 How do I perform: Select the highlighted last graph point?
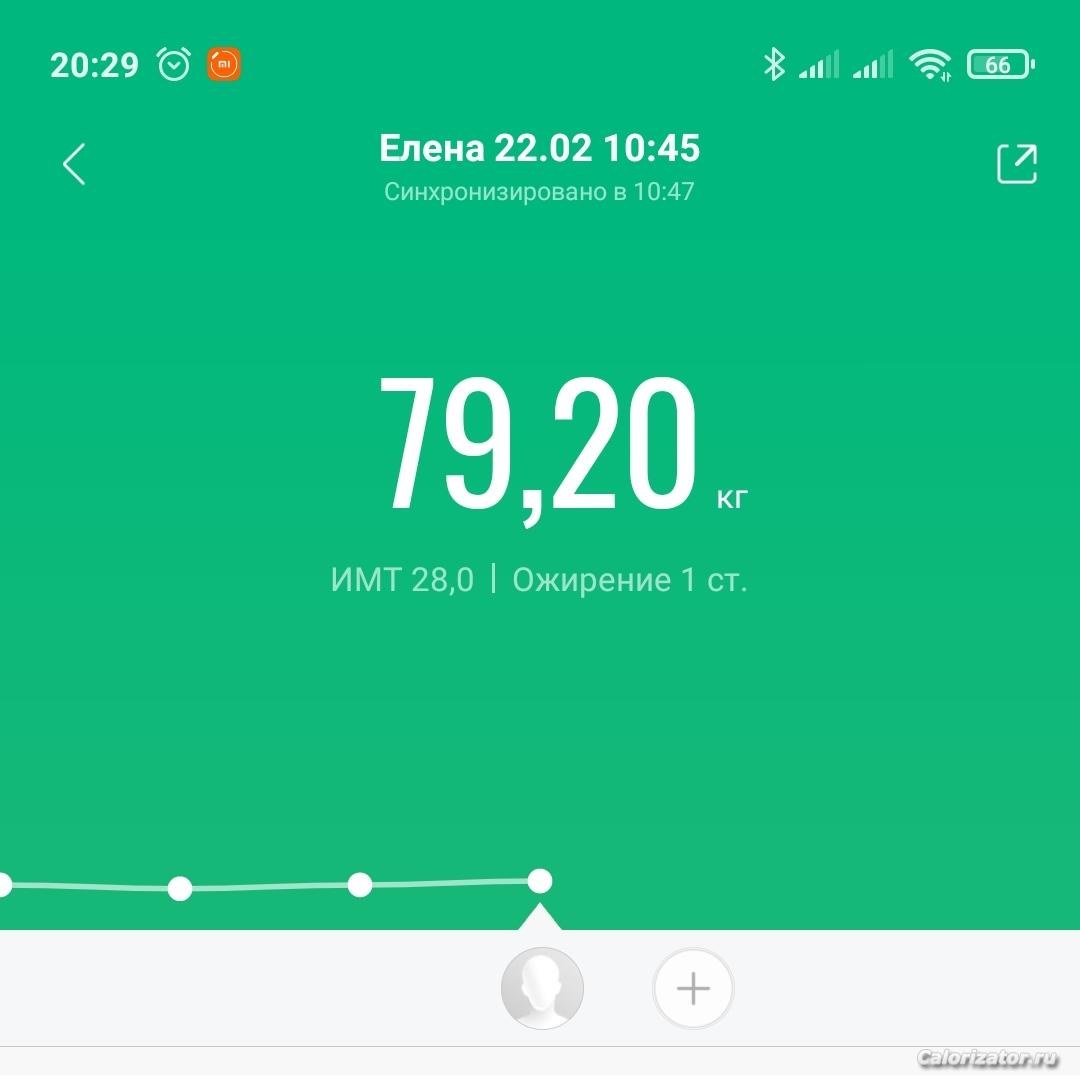(539, 881)
